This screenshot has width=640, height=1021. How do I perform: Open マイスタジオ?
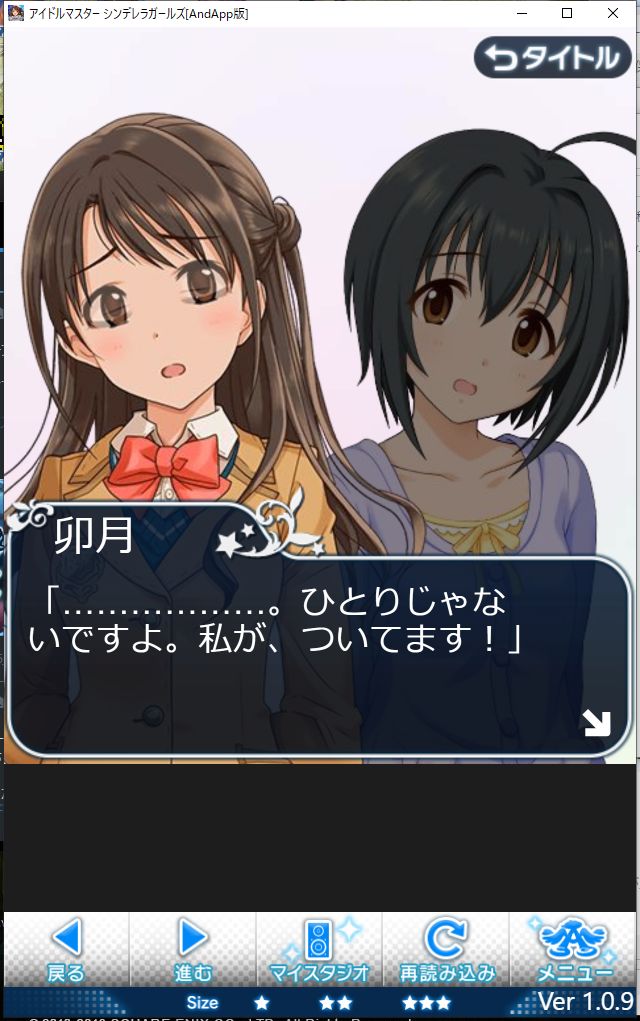coord(320,949)
